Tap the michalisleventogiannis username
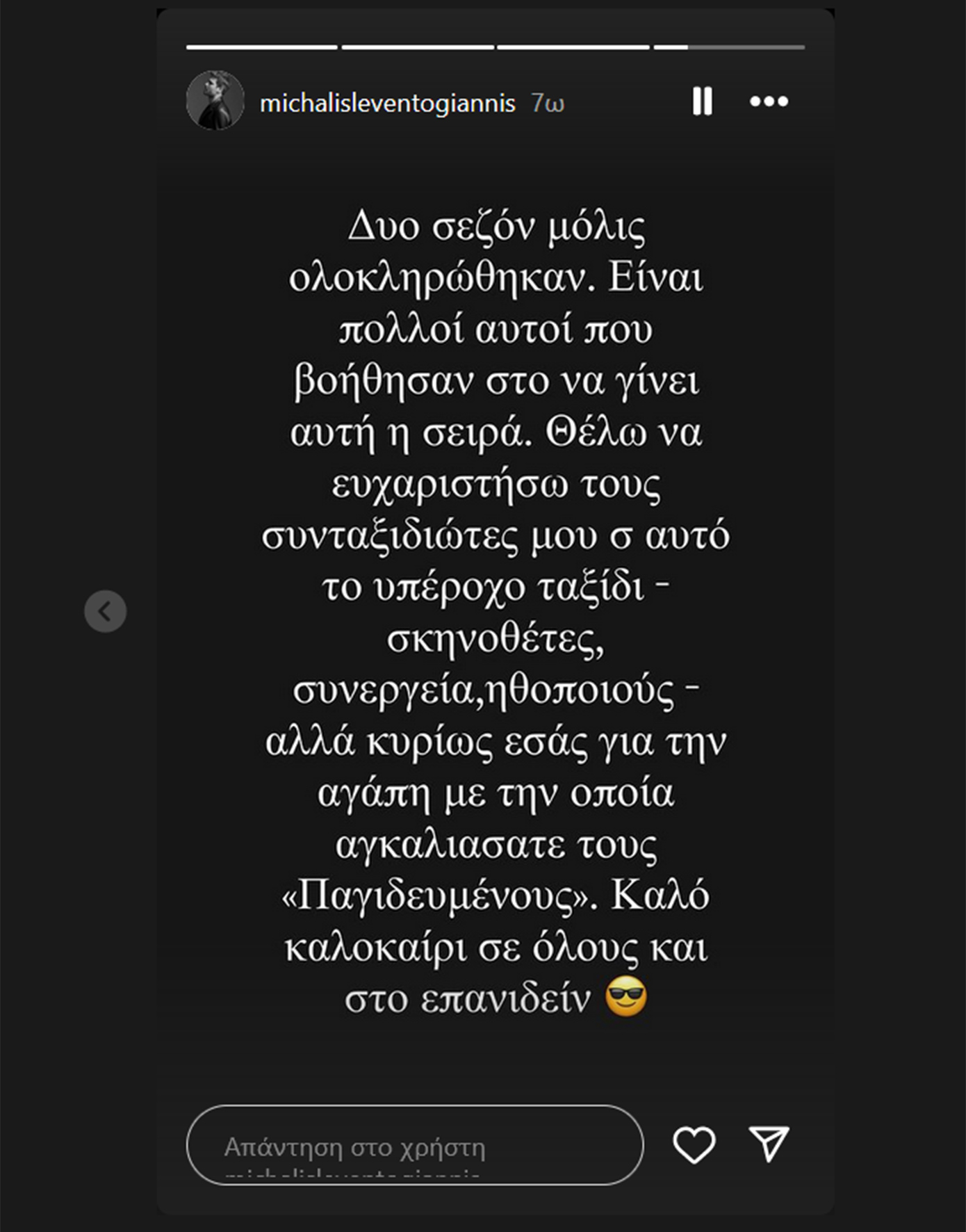Image resolution: width=966 pixels, height=1232 pixels. [387, 104]
